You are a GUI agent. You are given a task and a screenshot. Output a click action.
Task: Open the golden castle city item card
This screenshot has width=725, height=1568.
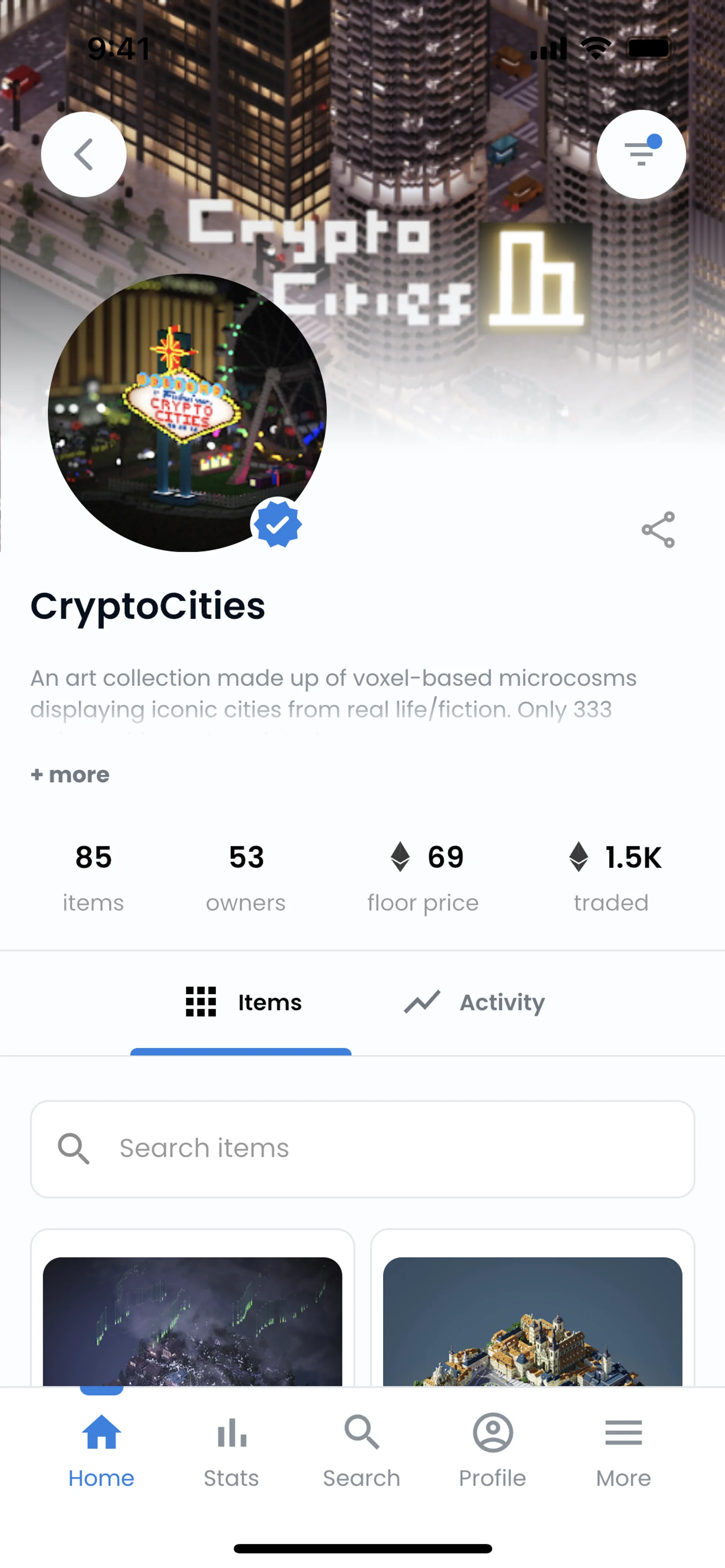pyautogui.click(x=532, y=1321)
